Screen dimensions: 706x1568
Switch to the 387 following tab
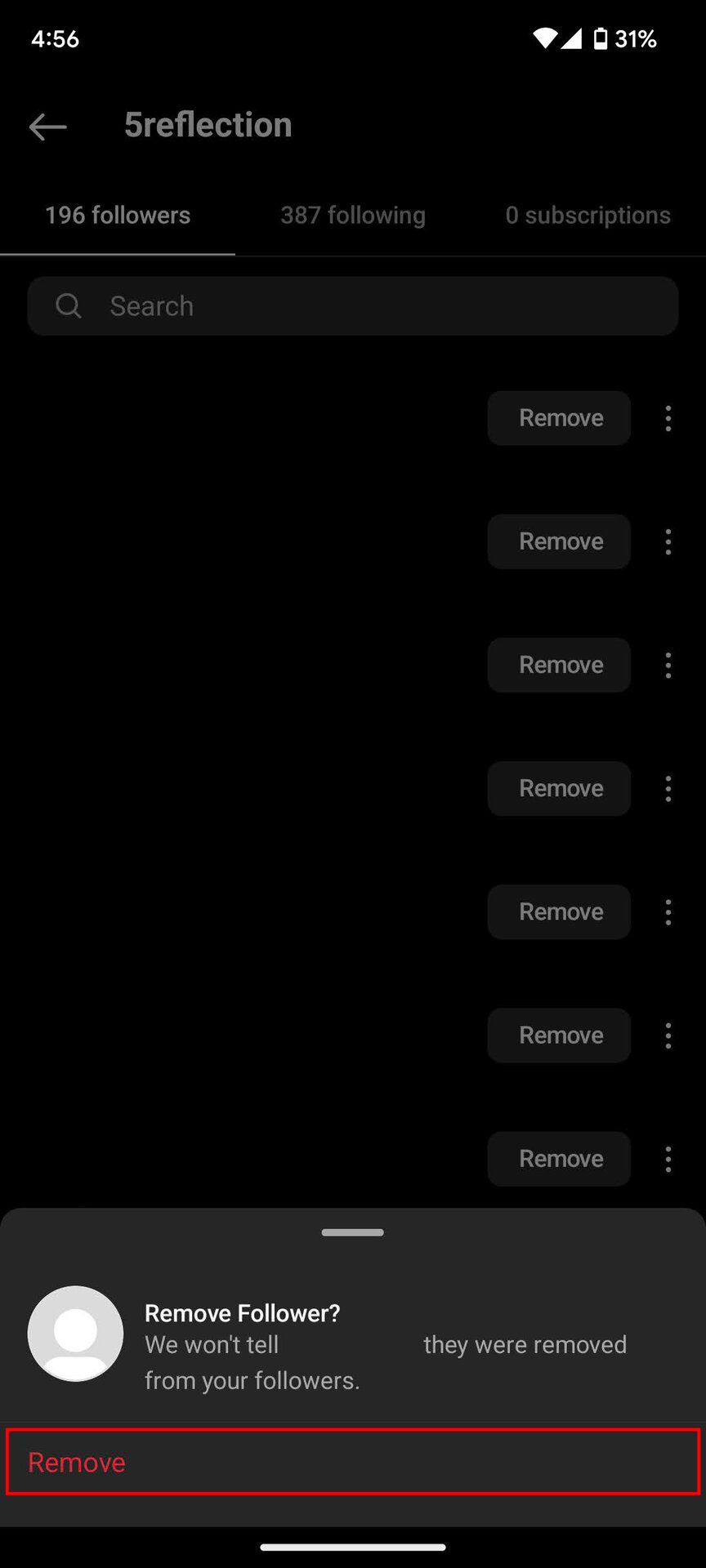[x=353, y=216]
